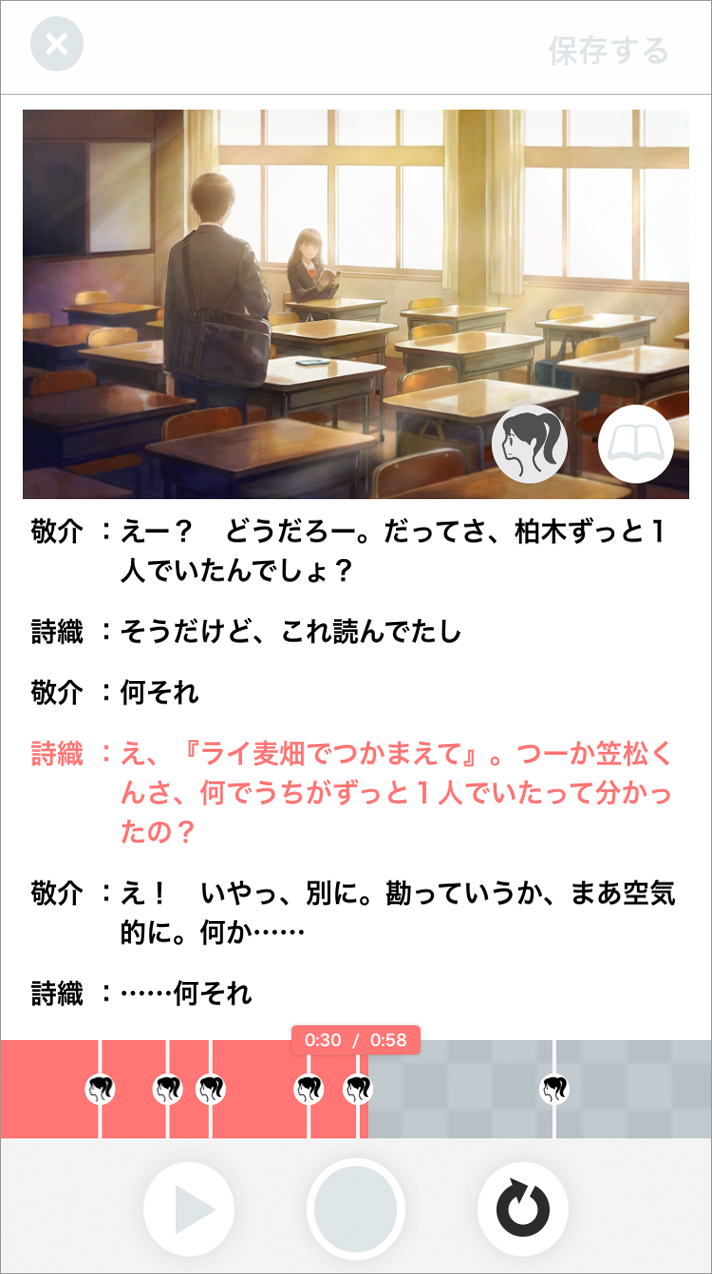Tap 保存する to save the recording
The width and height of the screenshot is (712, 1274).
pyautogui.click(x=608, y=50)
